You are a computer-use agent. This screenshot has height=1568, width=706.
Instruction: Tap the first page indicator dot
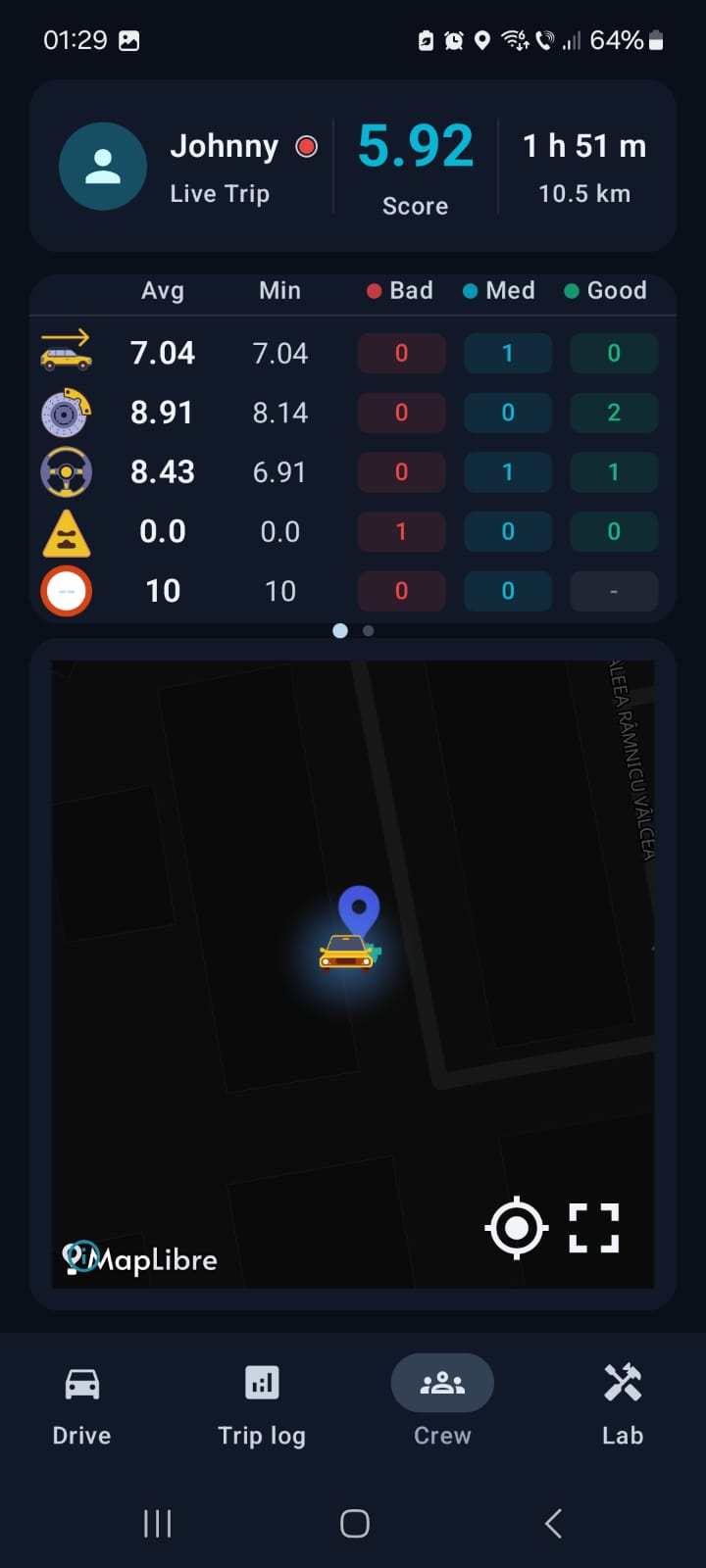[339, 631]
